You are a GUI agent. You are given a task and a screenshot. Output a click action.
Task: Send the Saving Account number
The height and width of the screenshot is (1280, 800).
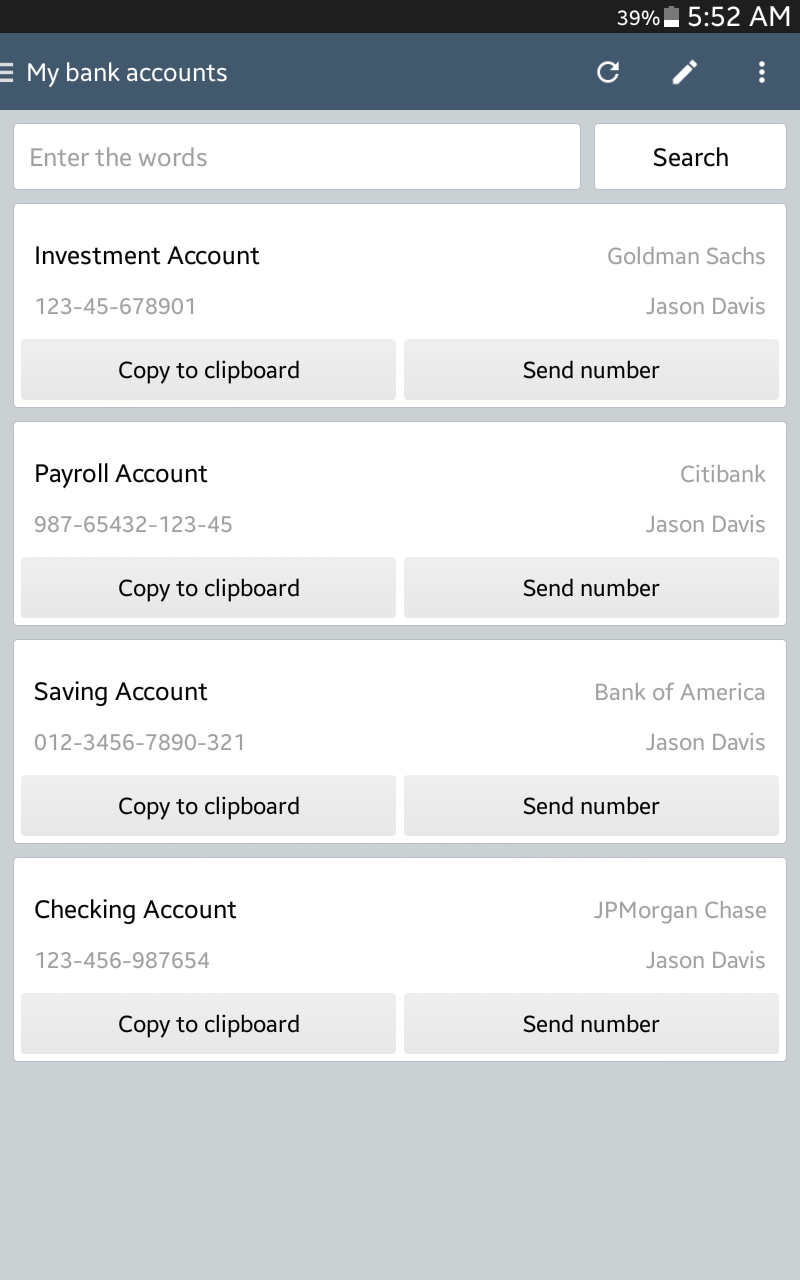pyautogui.click(x=591, y=806)
